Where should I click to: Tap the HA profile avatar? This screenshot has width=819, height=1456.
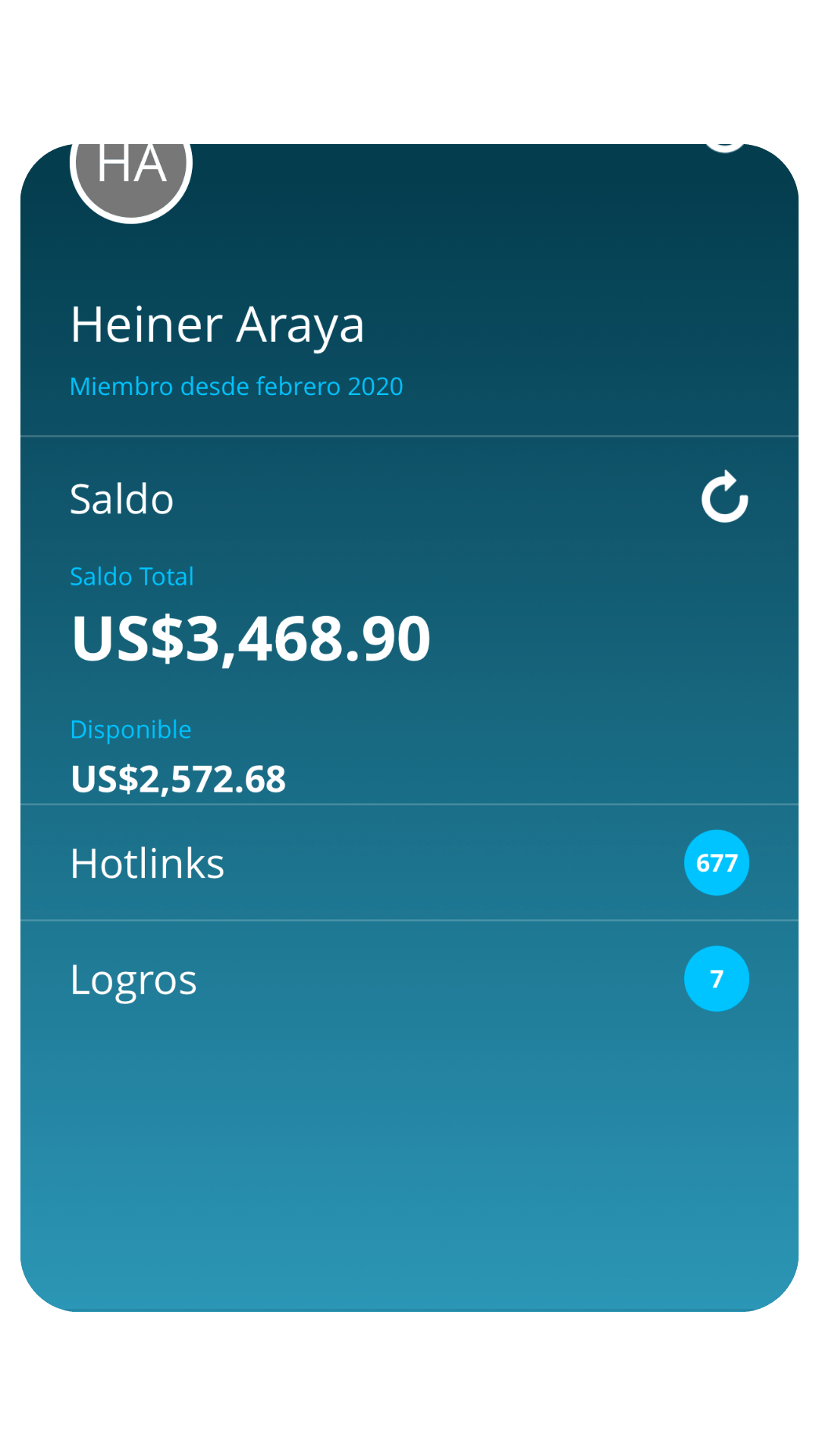tap(131, 173)
